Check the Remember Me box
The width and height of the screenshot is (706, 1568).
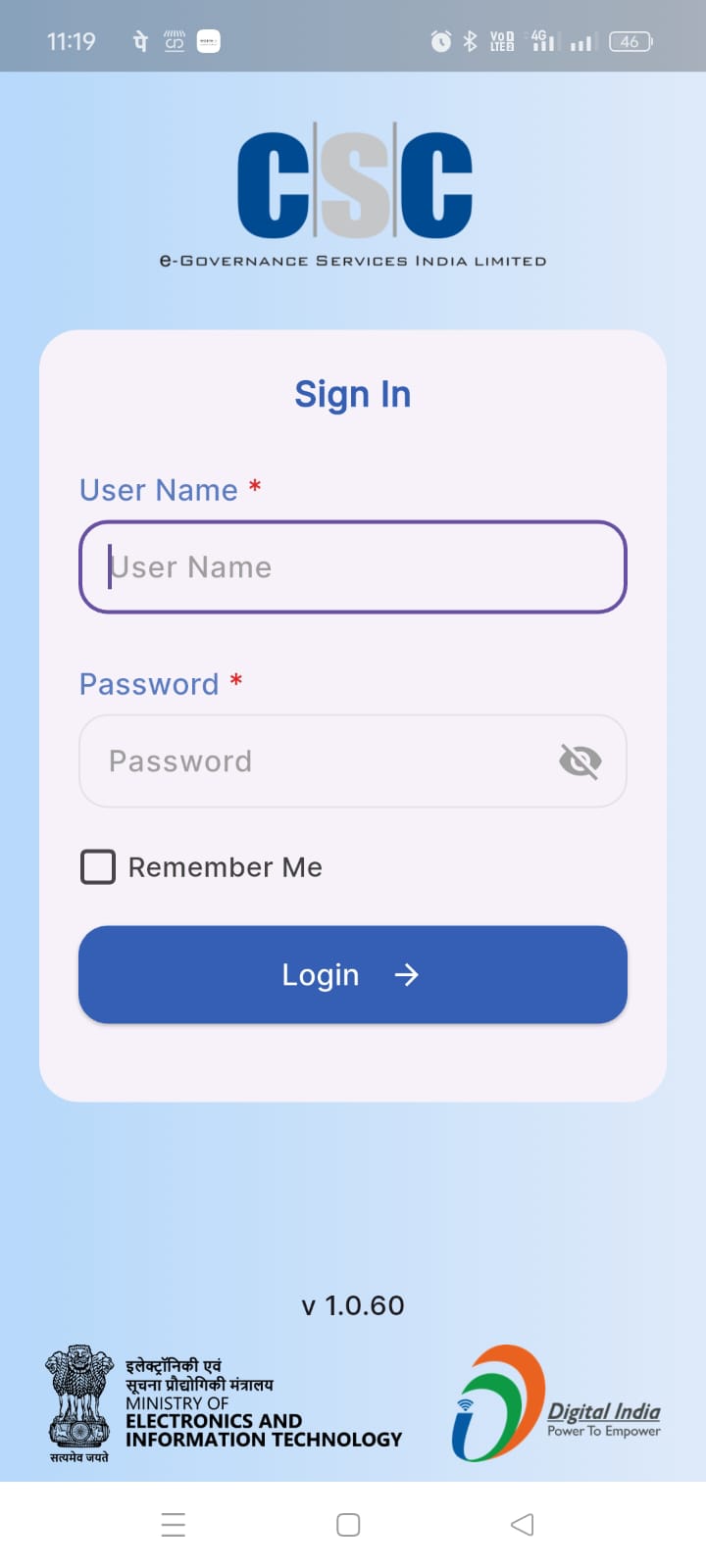(x=98, y=867)
